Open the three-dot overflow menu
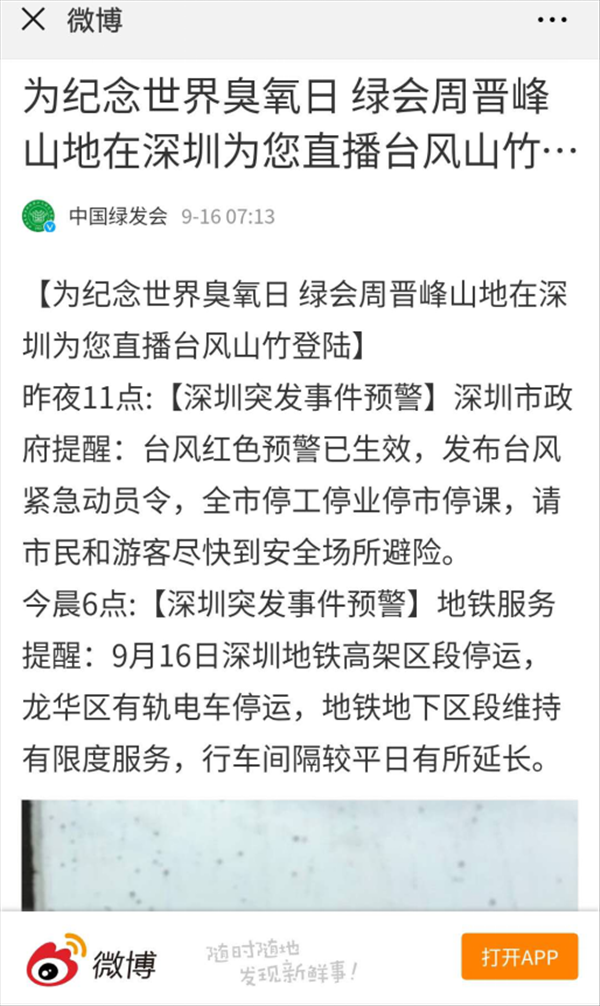Image resolution: width=600 pixels, height=1006 pixels. (552, 21)
